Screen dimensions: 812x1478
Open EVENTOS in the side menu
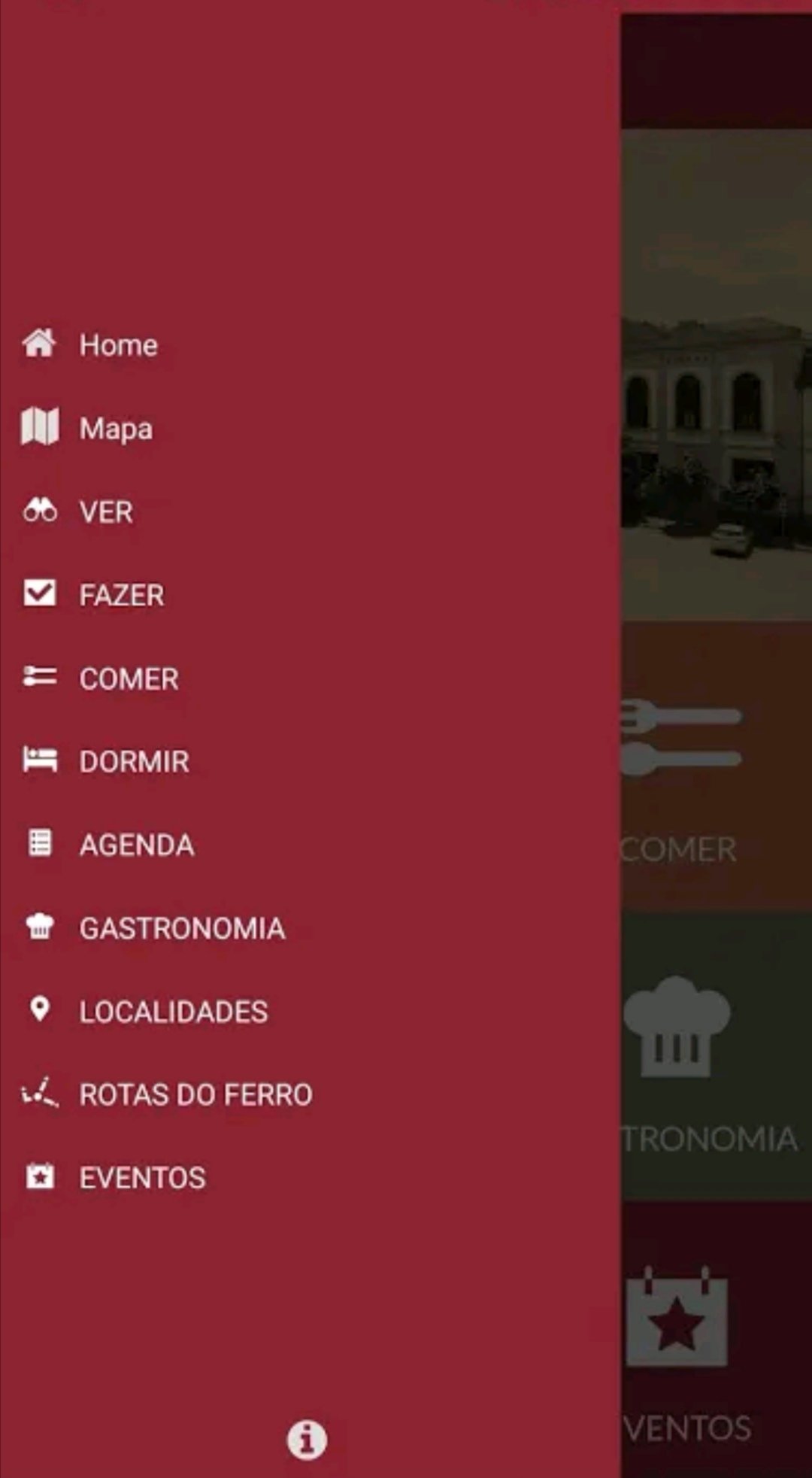142,1178
